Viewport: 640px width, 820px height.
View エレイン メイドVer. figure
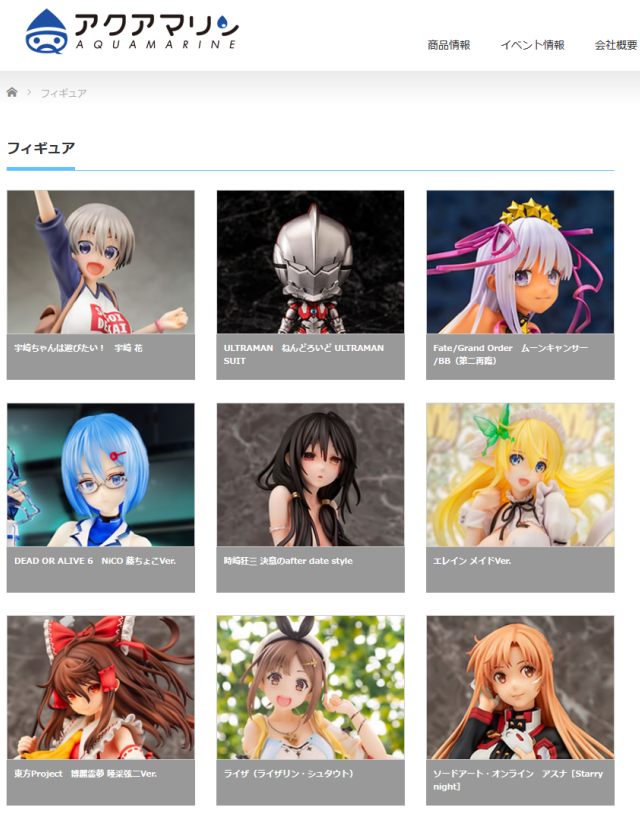[x=520, y=497]
